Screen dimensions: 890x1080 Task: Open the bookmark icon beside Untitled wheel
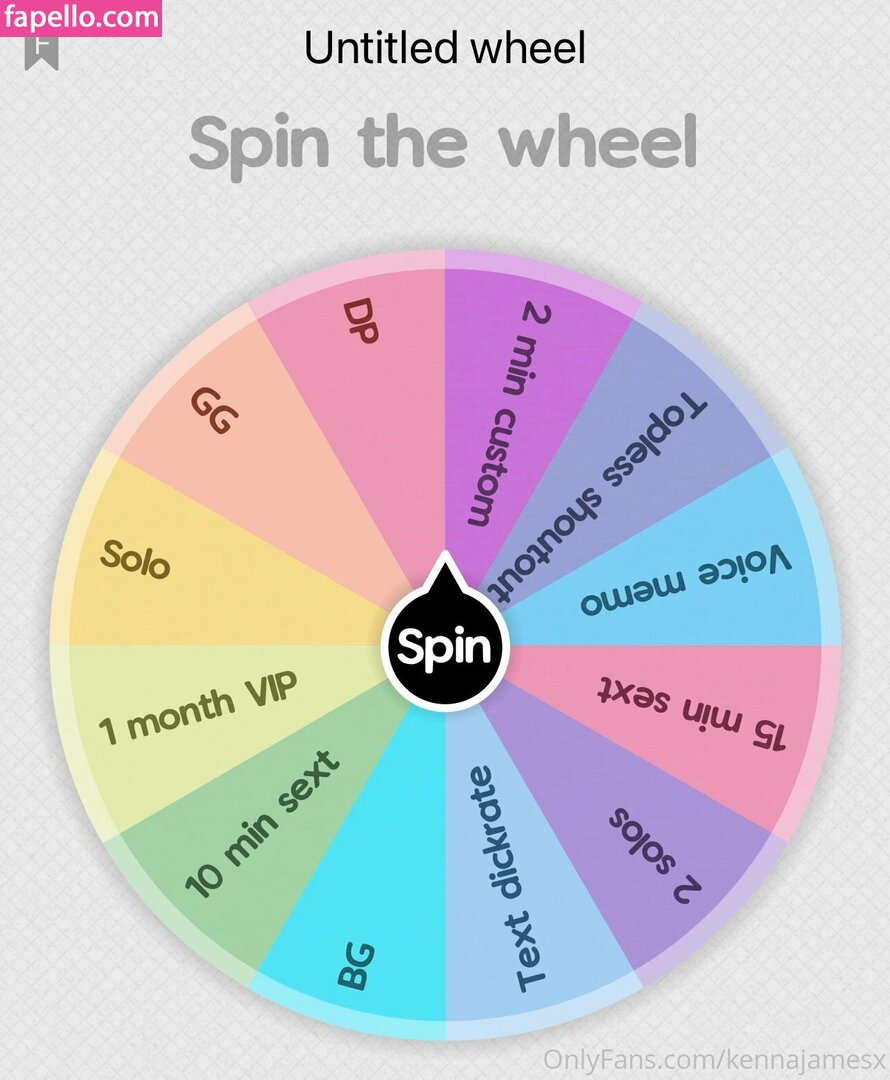pos(42,50)
